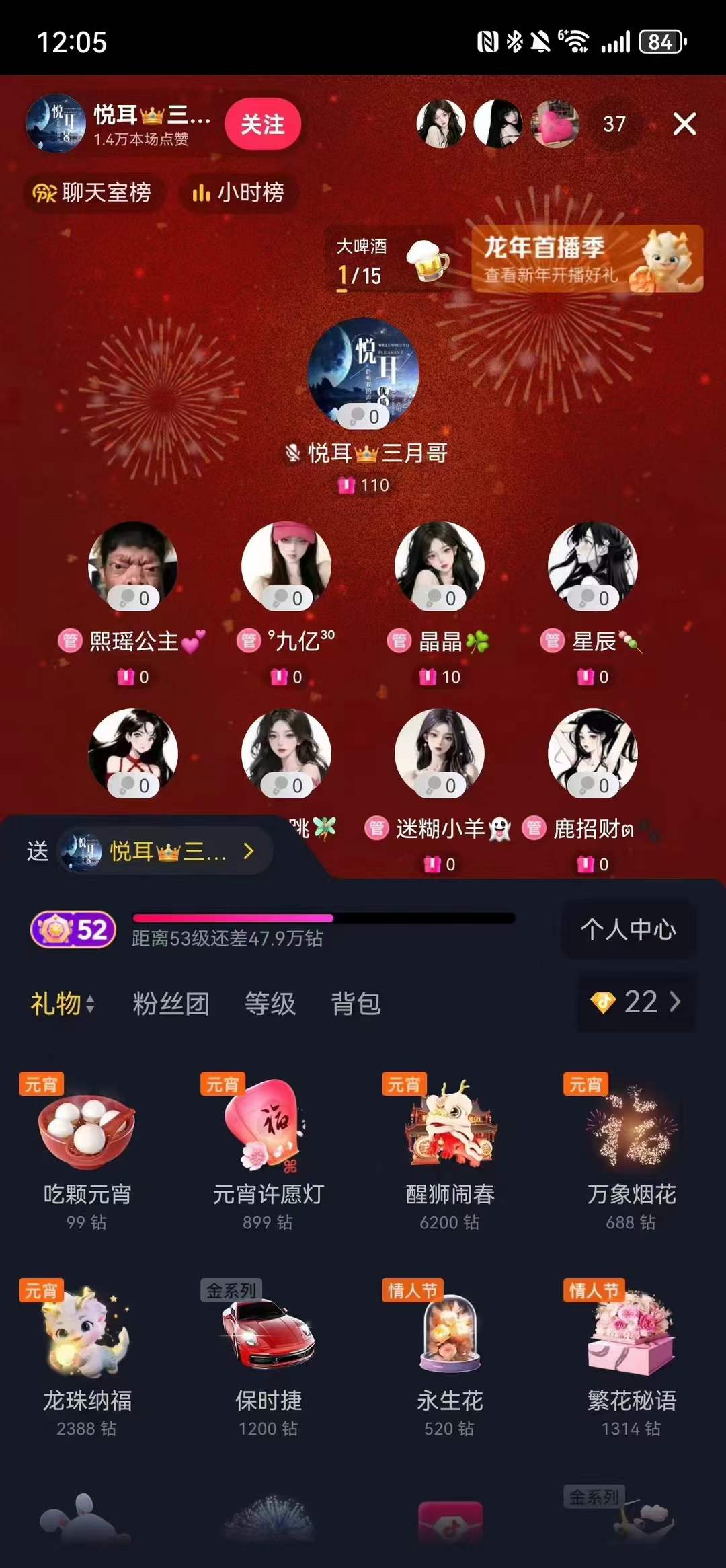
Task: View the online audience count 37
Action: pyautogui.click(x=614, y=124)
